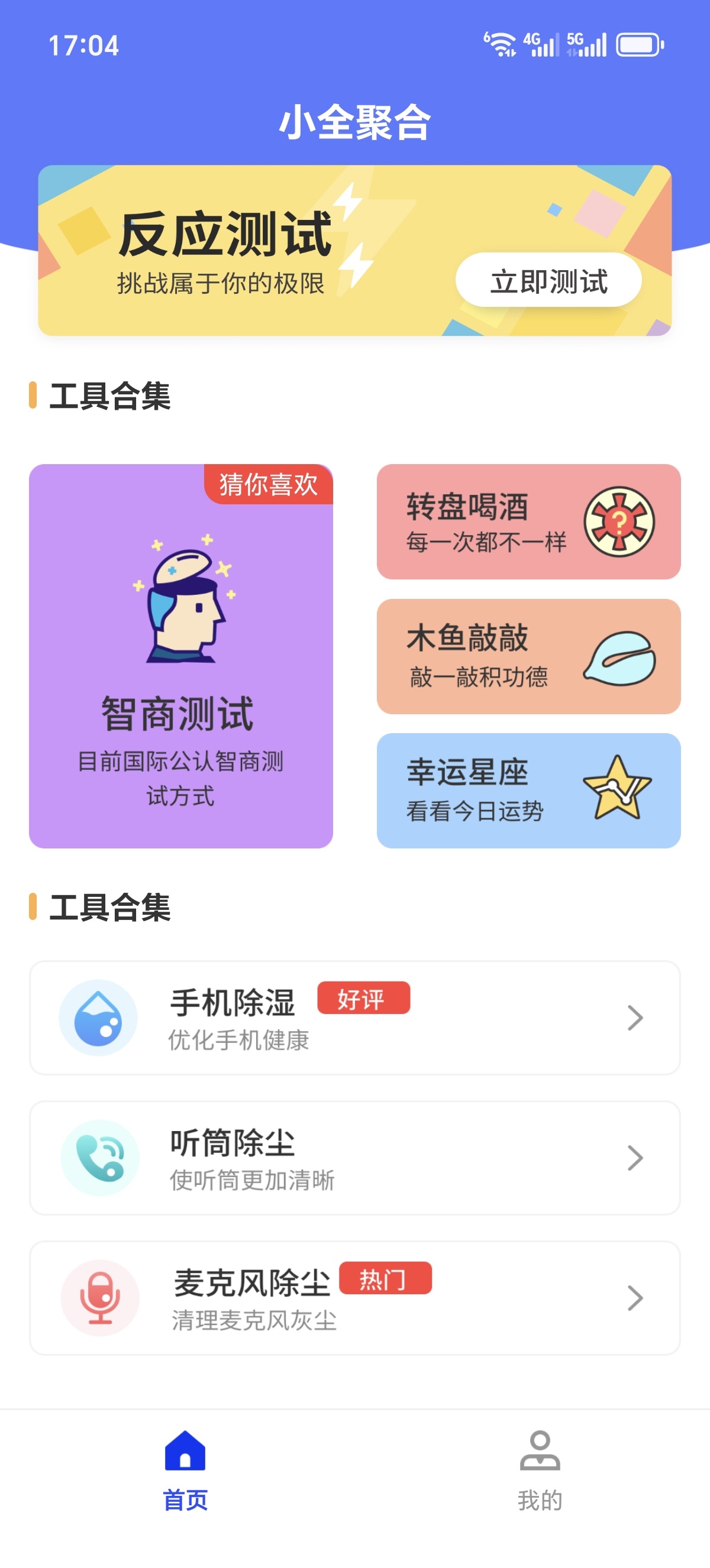Image resolution: width=710 pixels, height=1568 pixels.
Task: Tap the 反应测试 banner background
Action: point(244,250)
